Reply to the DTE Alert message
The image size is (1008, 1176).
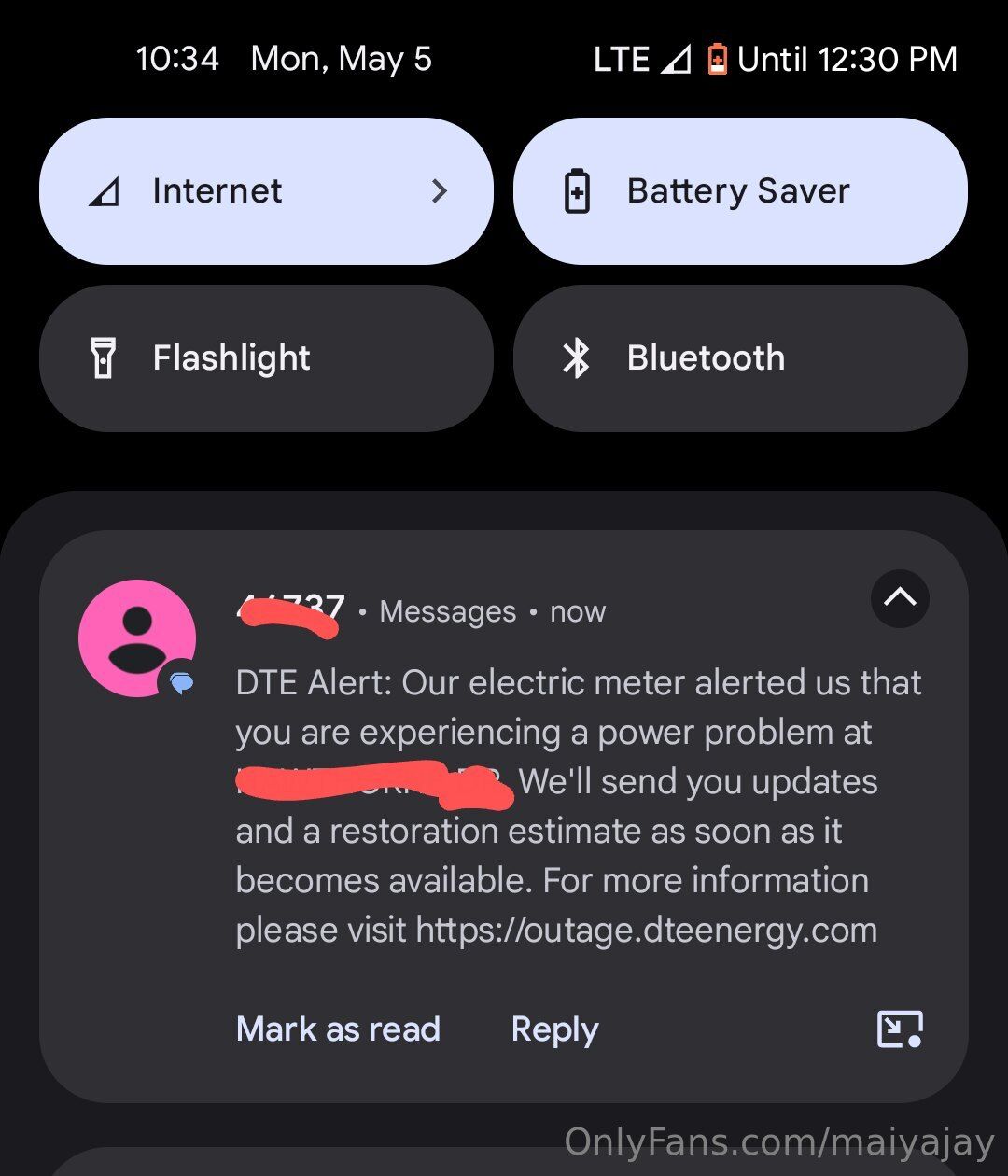[554, 1029]
